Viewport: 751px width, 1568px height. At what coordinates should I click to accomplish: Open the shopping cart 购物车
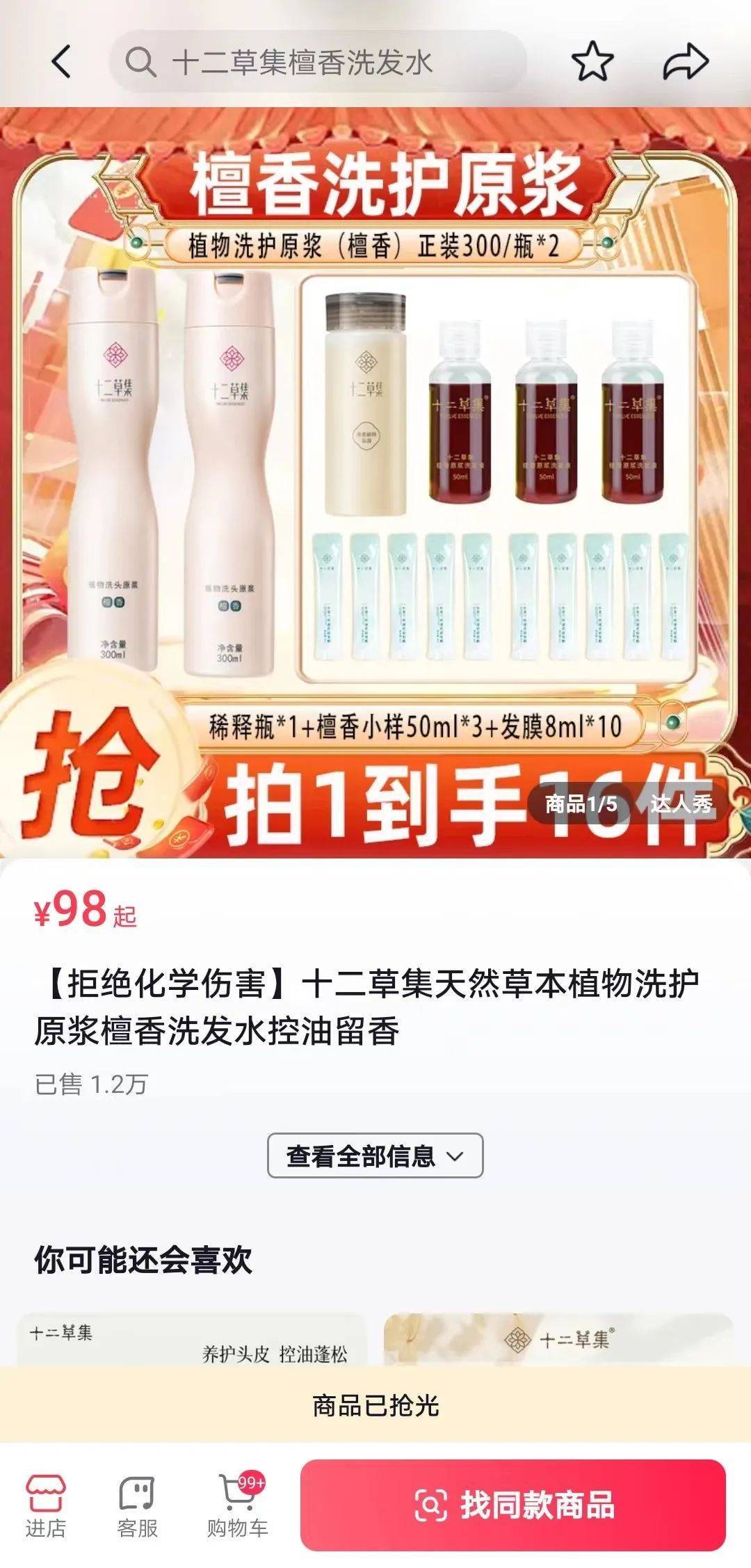point(237,1507)
